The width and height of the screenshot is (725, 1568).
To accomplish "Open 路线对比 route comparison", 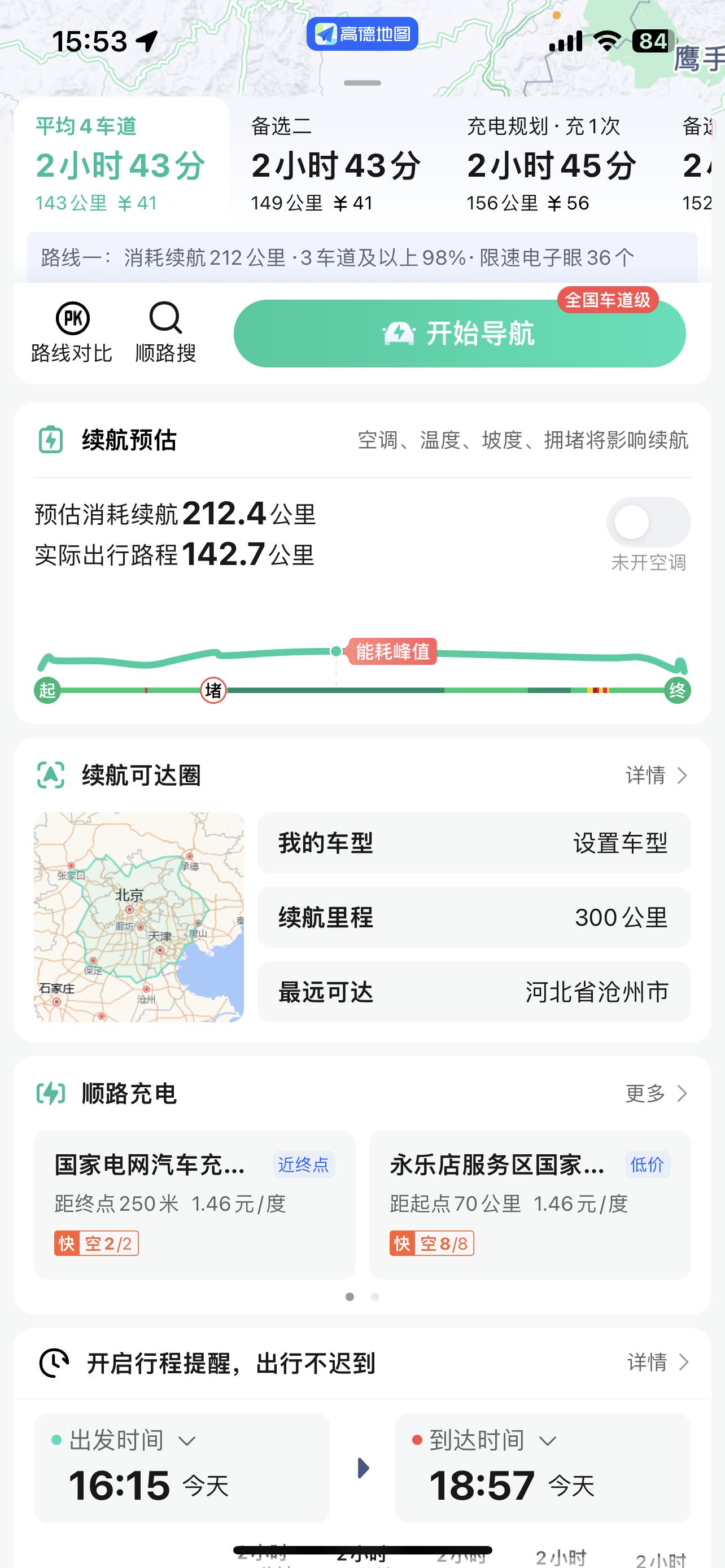I will click(72, 333).
